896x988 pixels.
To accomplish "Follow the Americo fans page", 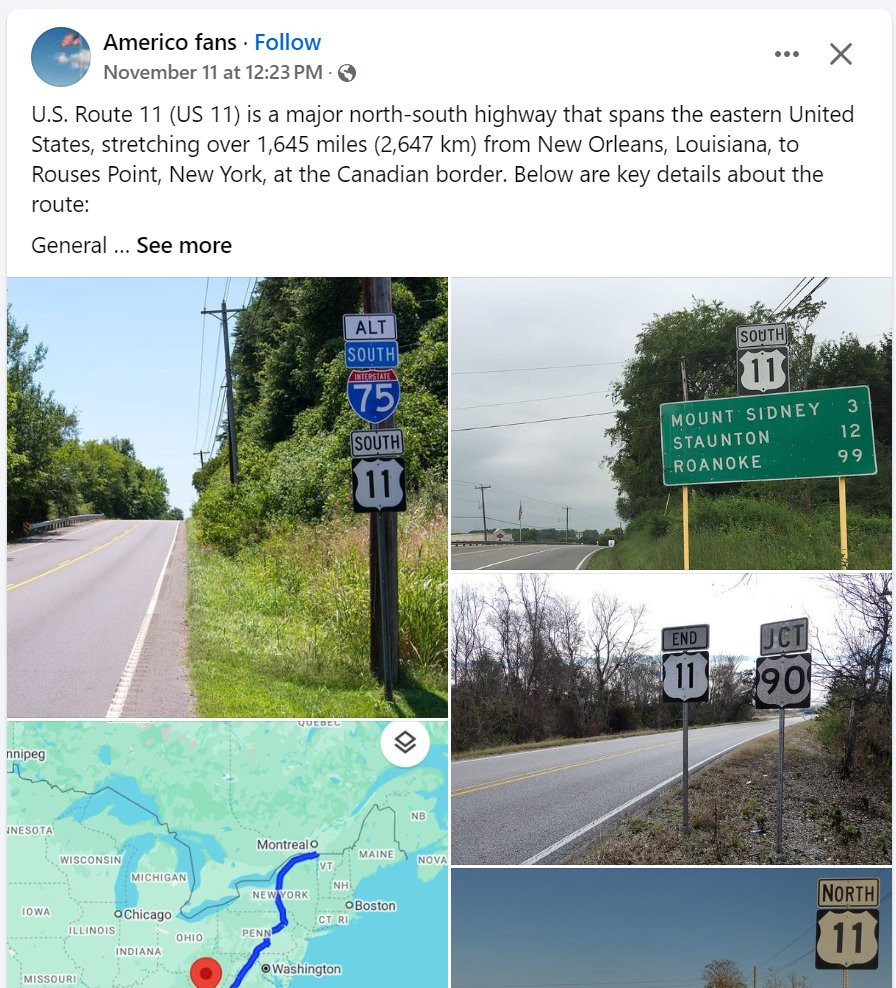I will (287, 42).
